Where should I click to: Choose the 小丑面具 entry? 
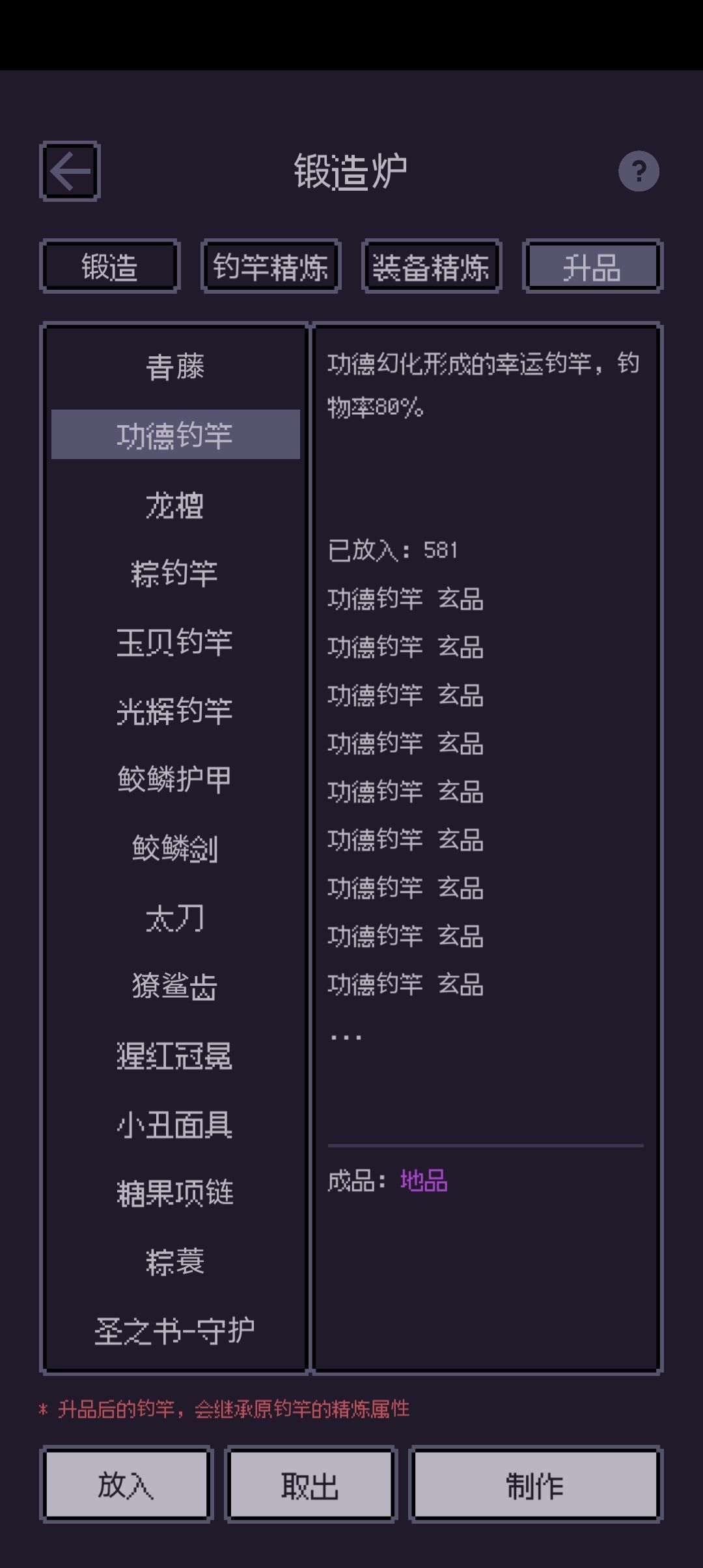176,1124
